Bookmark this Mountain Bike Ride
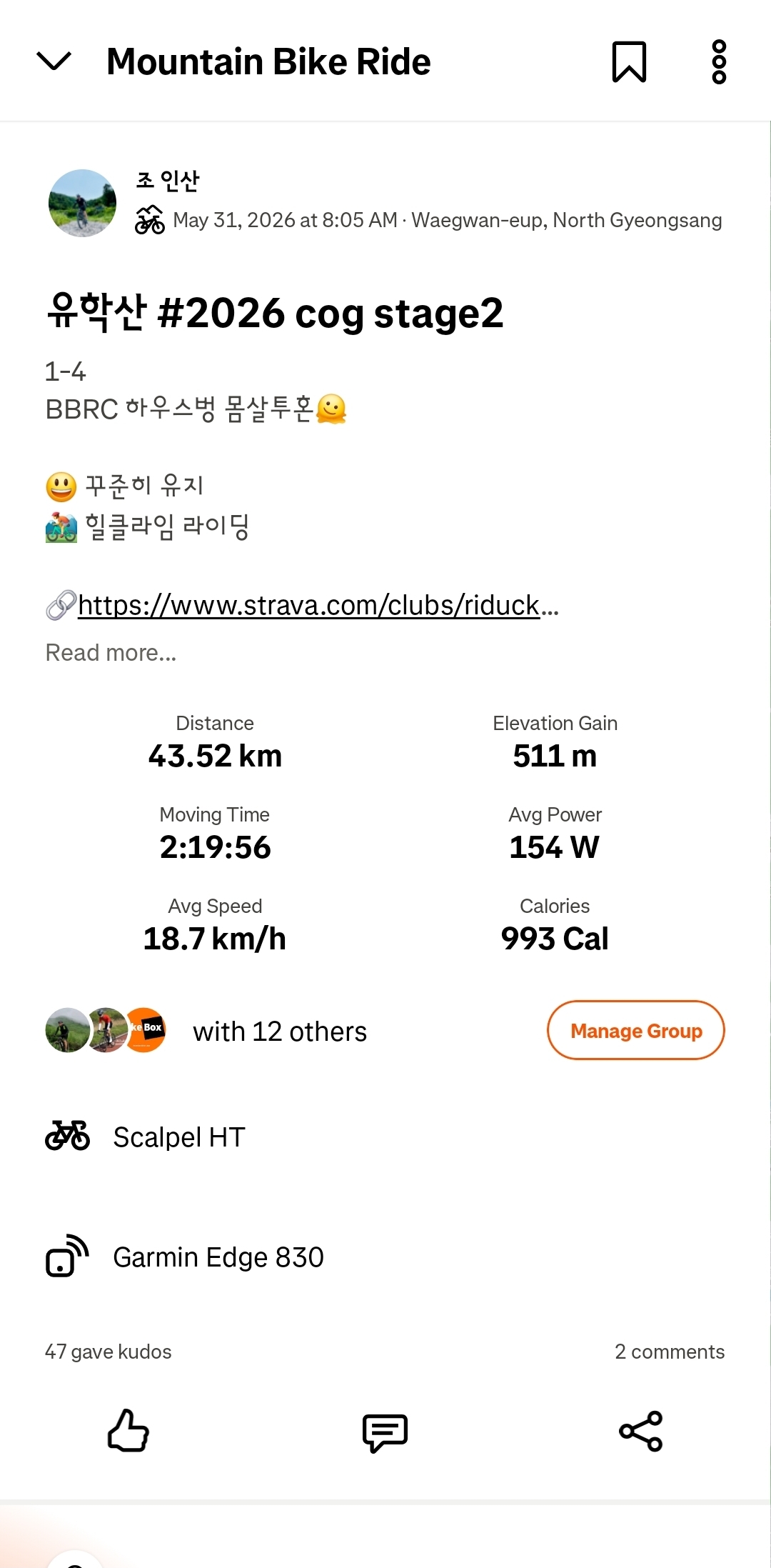This screenshot has height=1568, width=771. coord(629,61)
